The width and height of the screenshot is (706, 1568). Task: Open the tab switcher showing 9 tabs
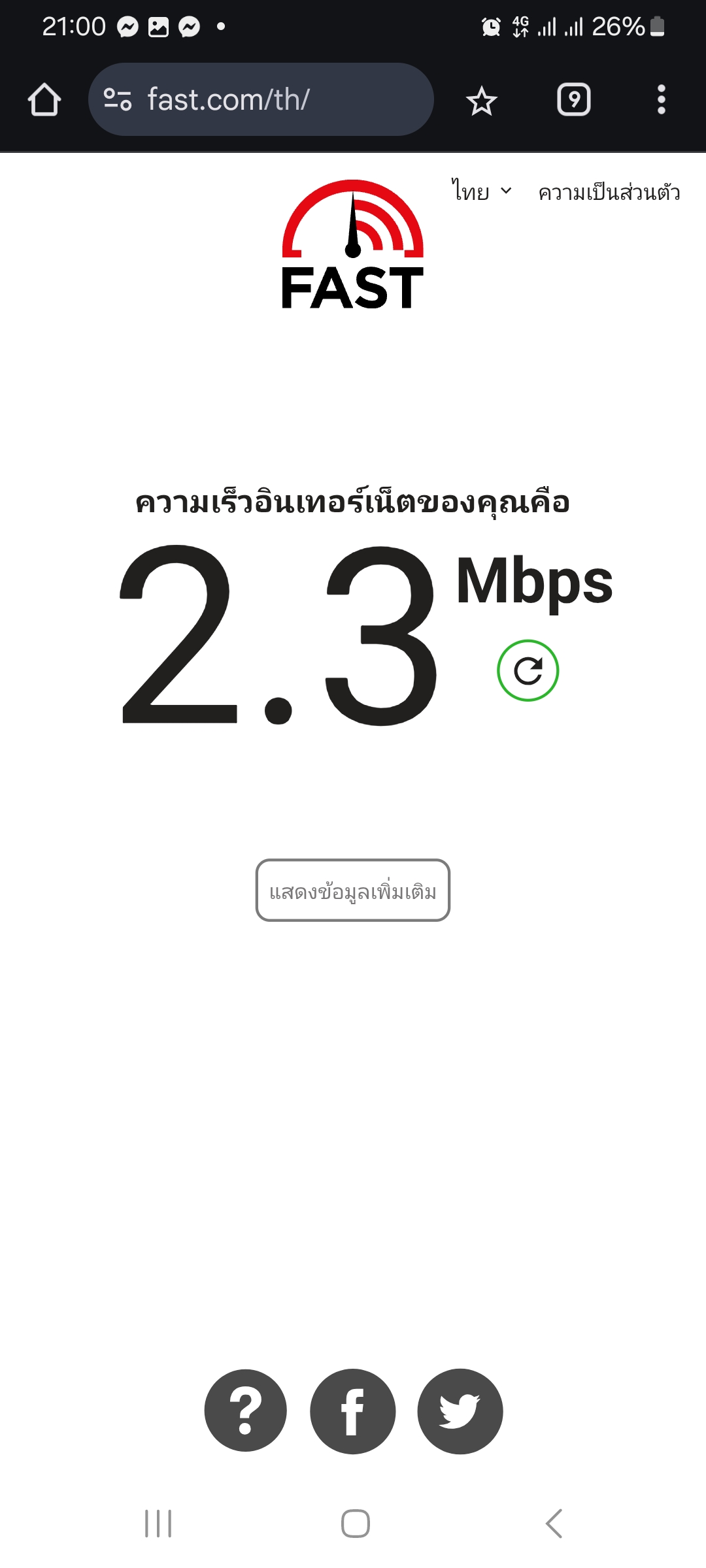click(574, 99)
